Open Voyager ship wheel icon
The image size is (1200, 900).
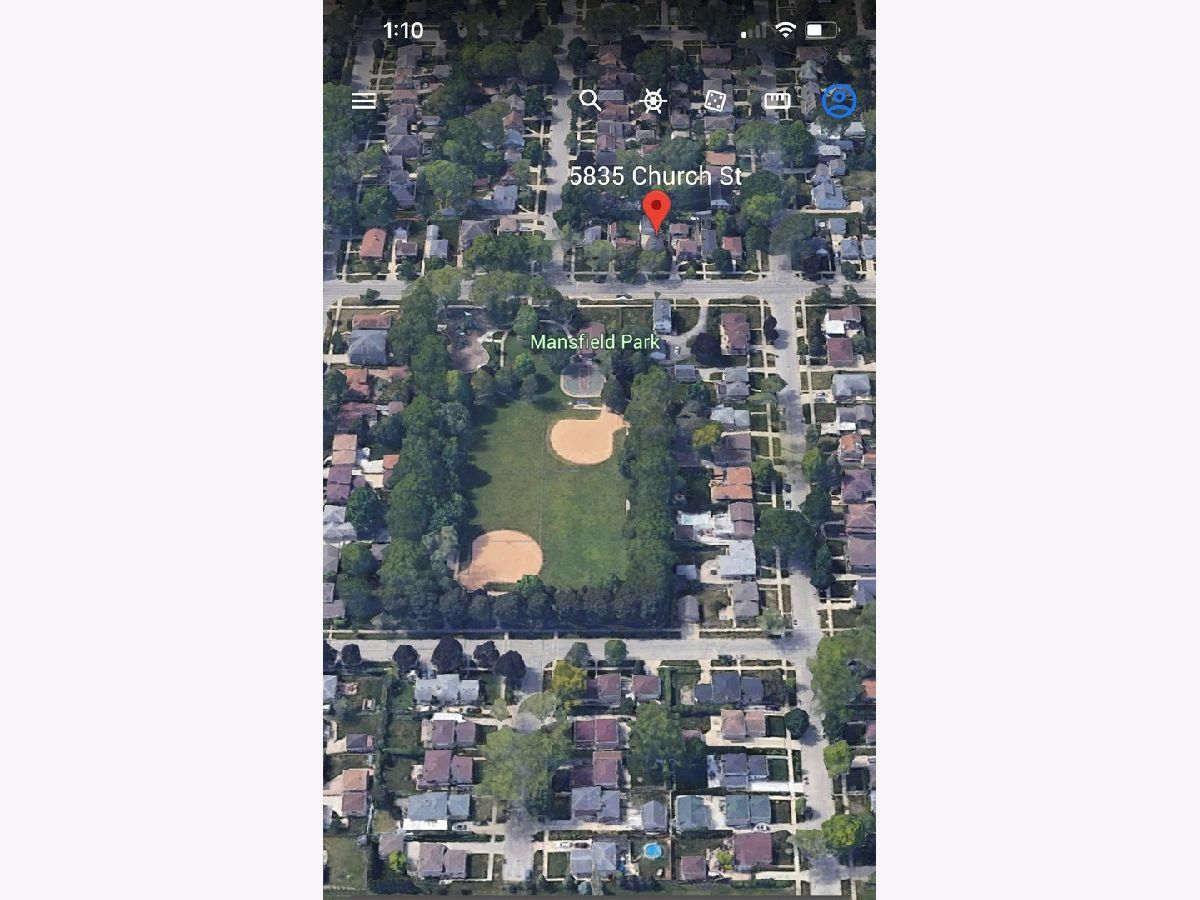tap(653, 100)
